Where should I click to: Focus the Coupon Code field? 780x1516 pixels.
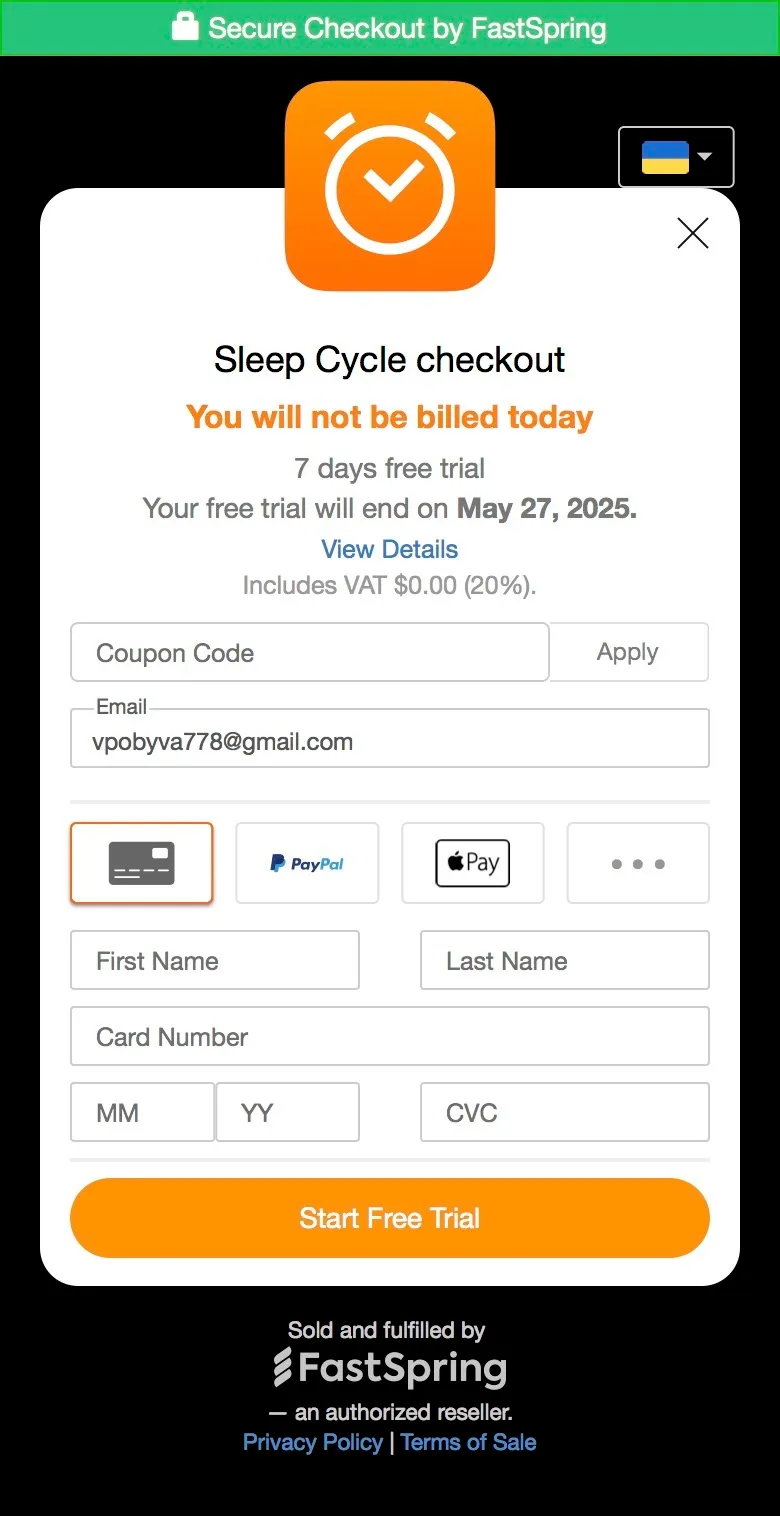310,652
